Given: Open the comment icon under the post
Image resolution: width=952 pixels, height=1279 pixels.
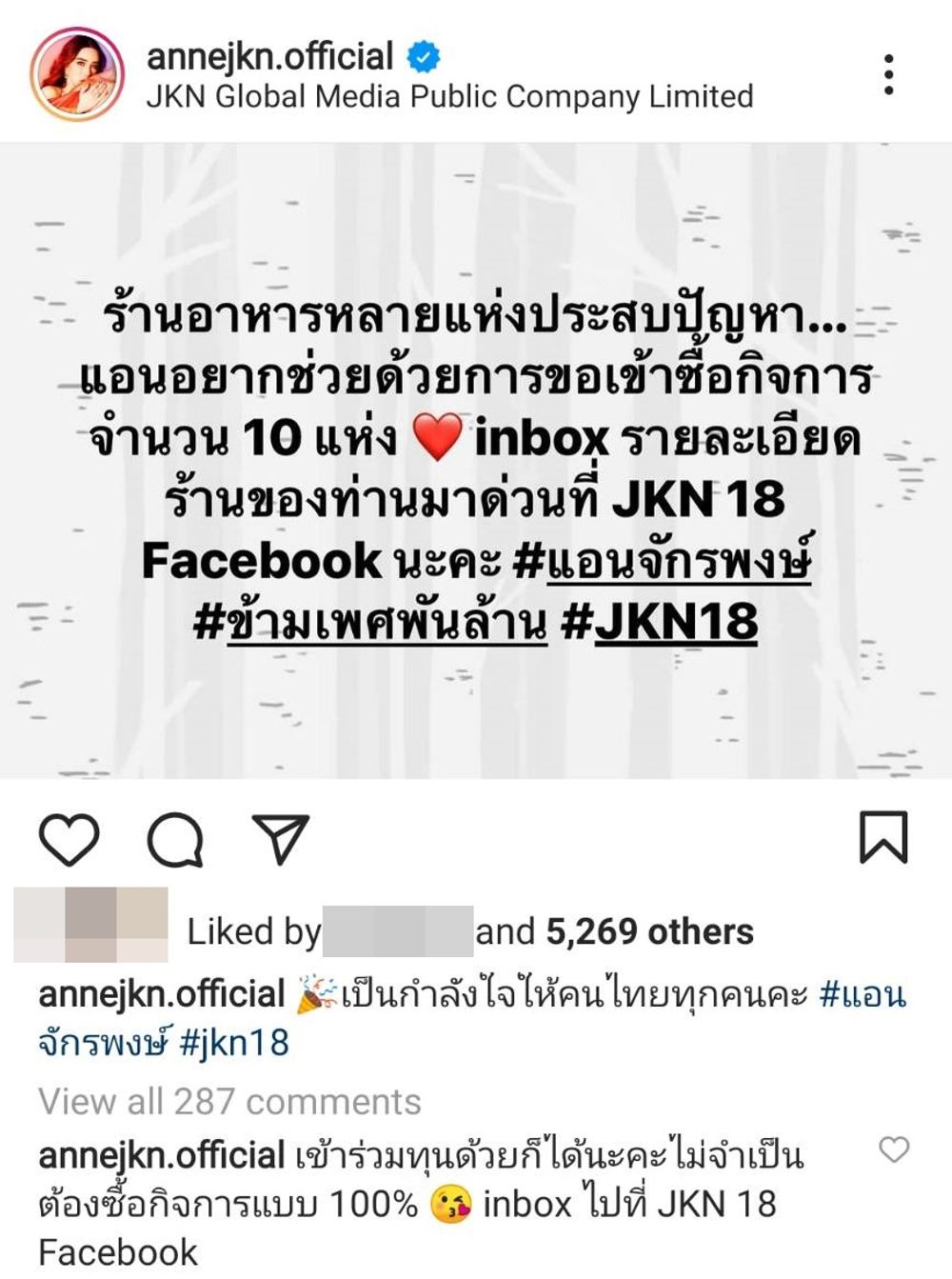Looking at the screenshot, I should [x=175, y=840].
